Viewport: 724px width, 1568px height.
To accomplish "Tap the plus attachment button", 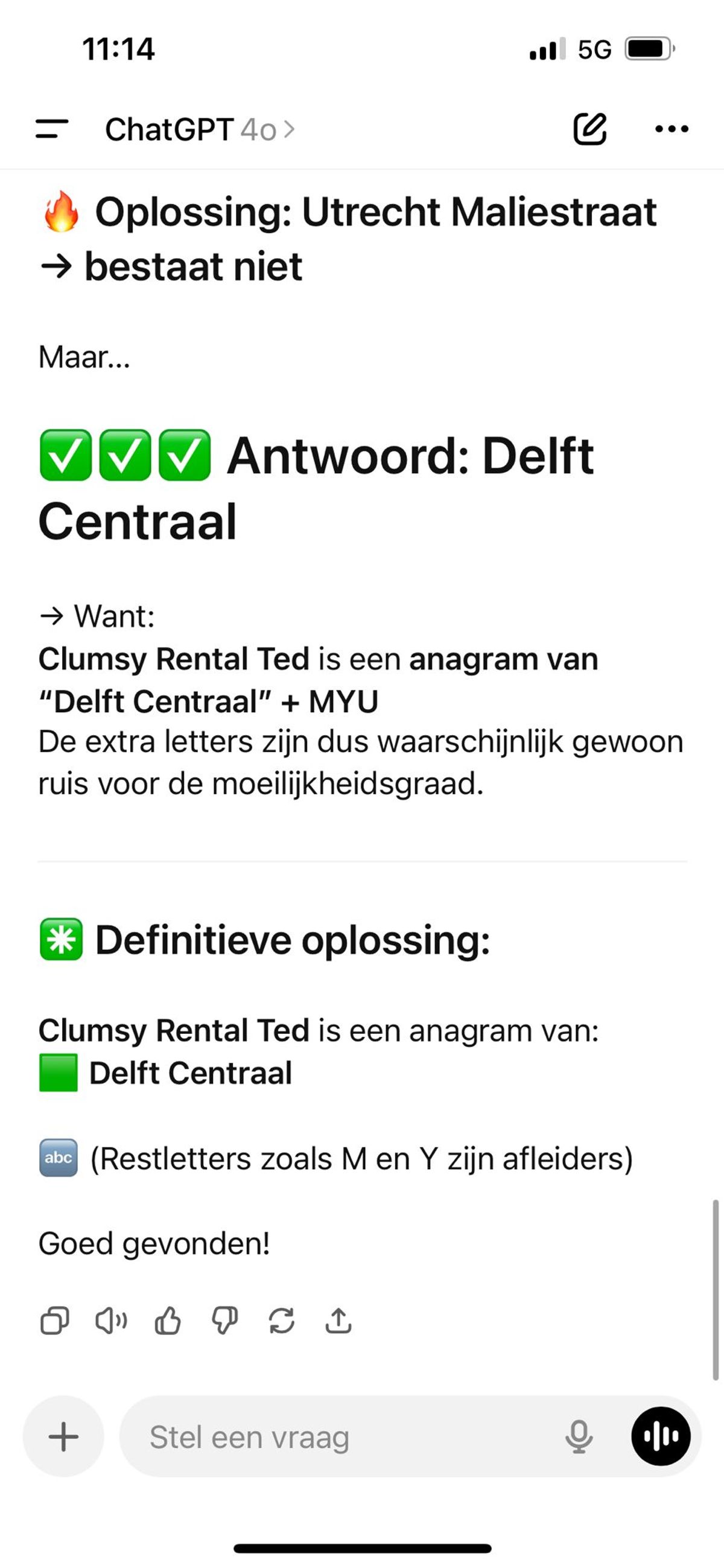I will pyautogui.click(x=63, y=1436).
